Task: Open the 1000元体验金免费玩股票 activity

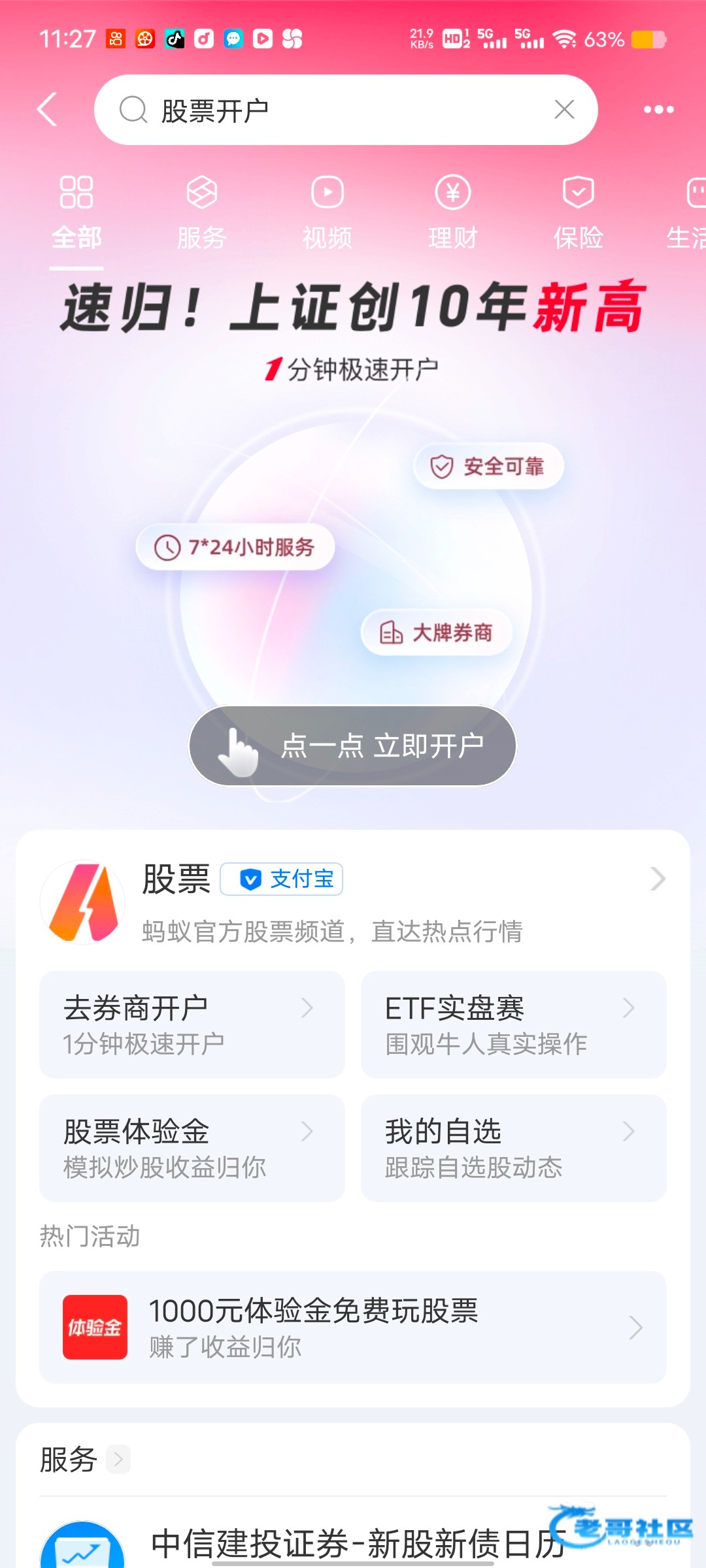Action: tap(353, 1327)
